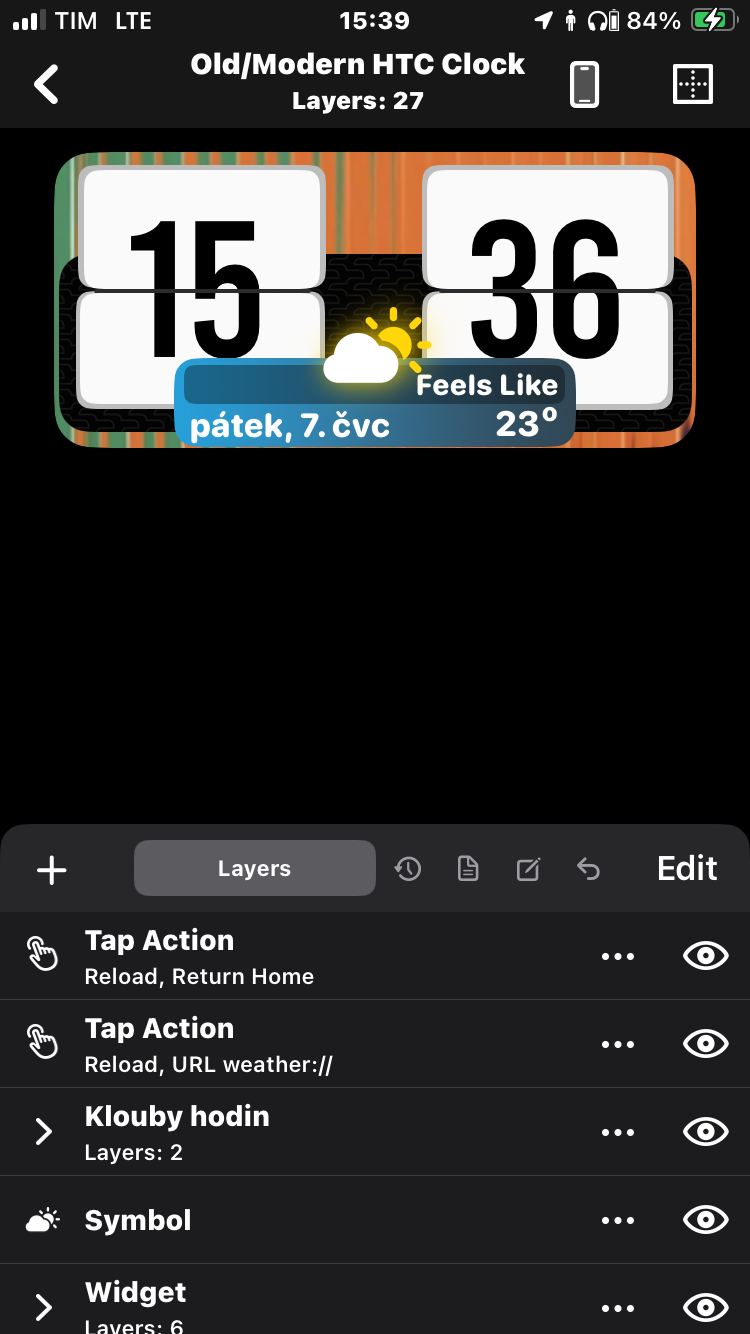The height and width of the screenshot is (1334, 750).
Task: Toggle visibility of Klouby hodin group
Action: (x=705, y=1132)
